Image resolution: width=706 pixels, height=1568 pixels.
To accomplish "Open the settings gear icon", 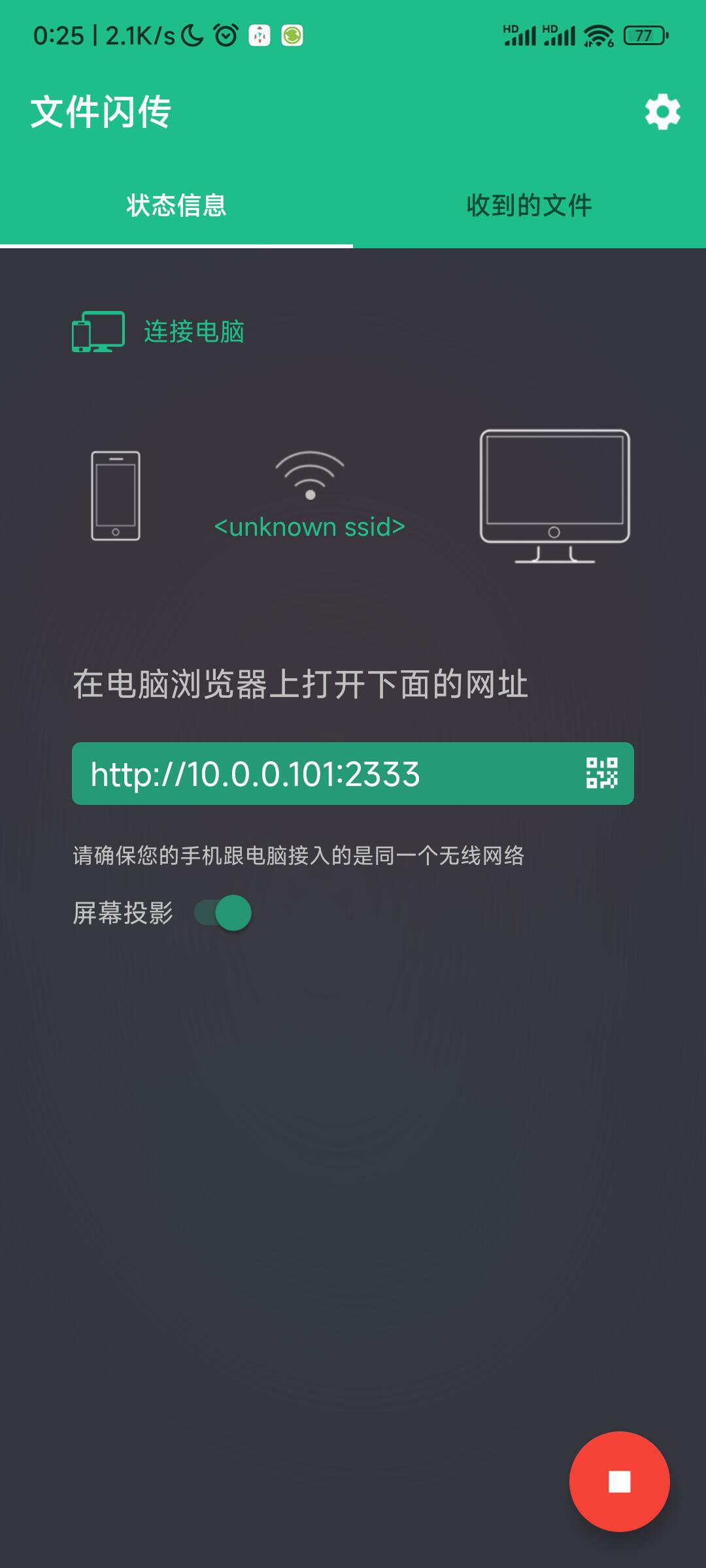I will [662, 112].
